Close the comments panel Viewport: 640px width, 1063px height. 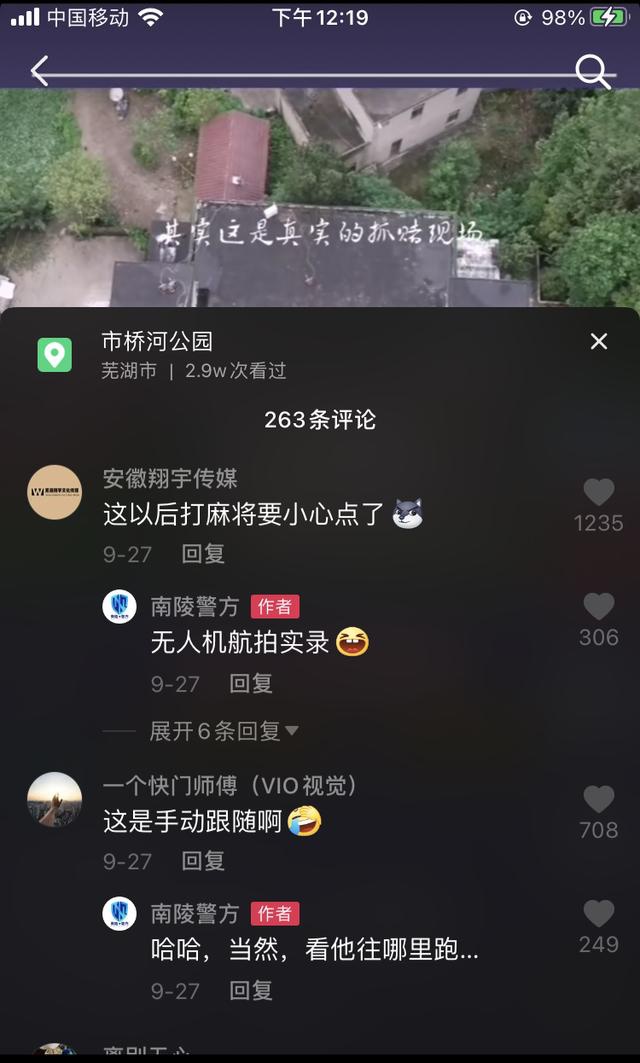598,342
